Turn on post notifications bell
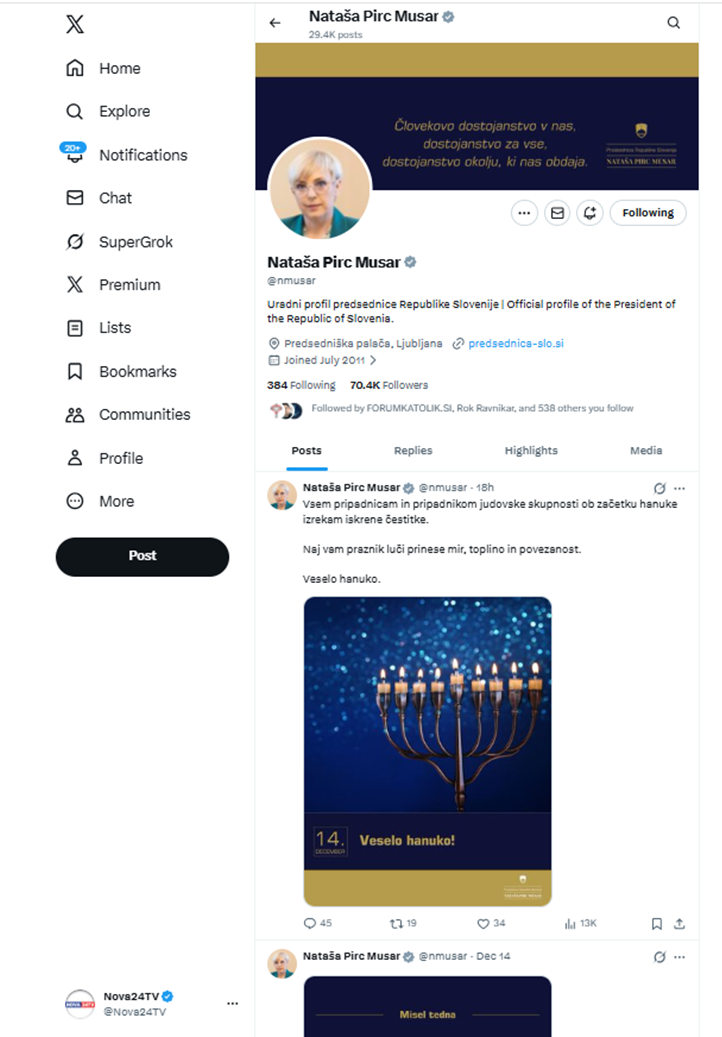This screenshot has width=722, height=1037. (x=590, y=213)
